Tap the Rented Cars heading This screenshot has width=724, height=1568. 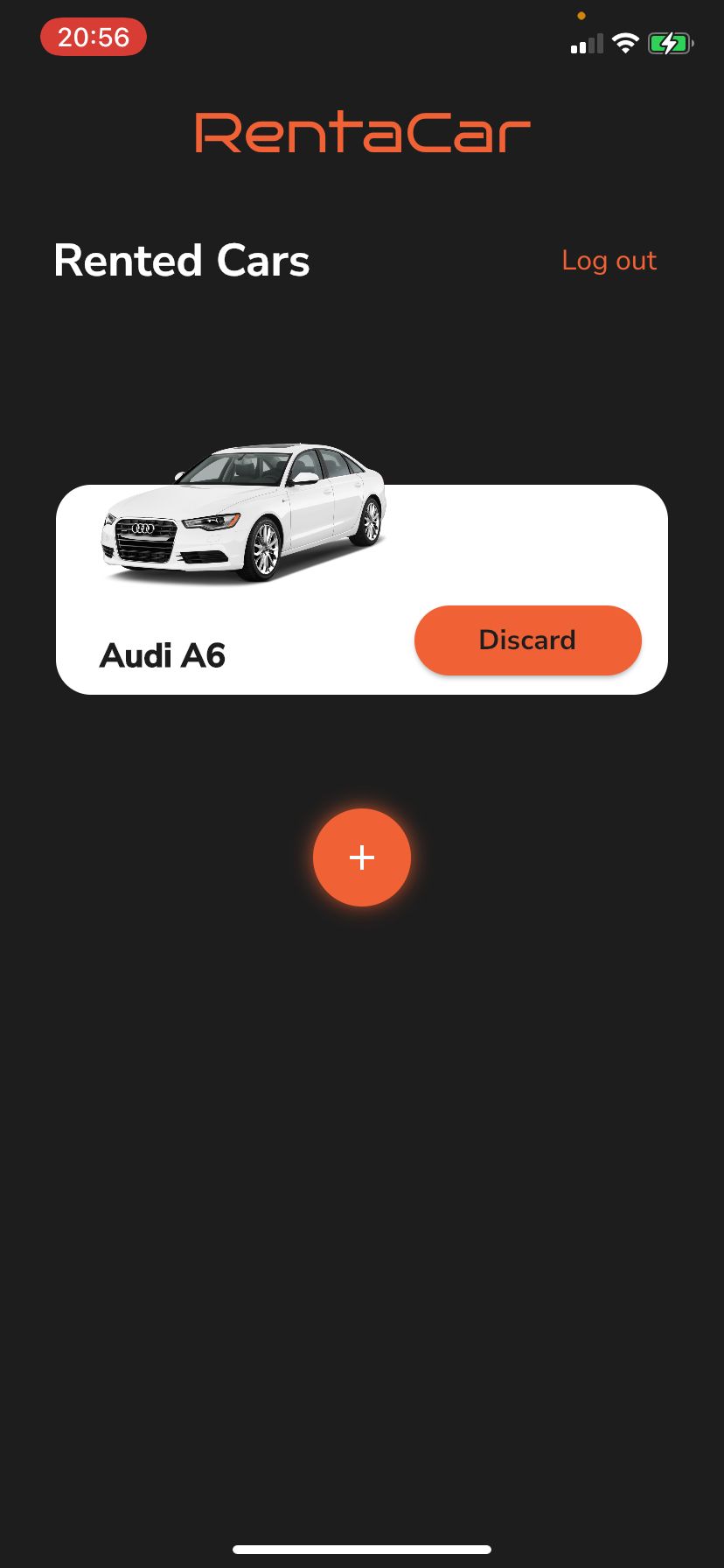click(181, 260)
